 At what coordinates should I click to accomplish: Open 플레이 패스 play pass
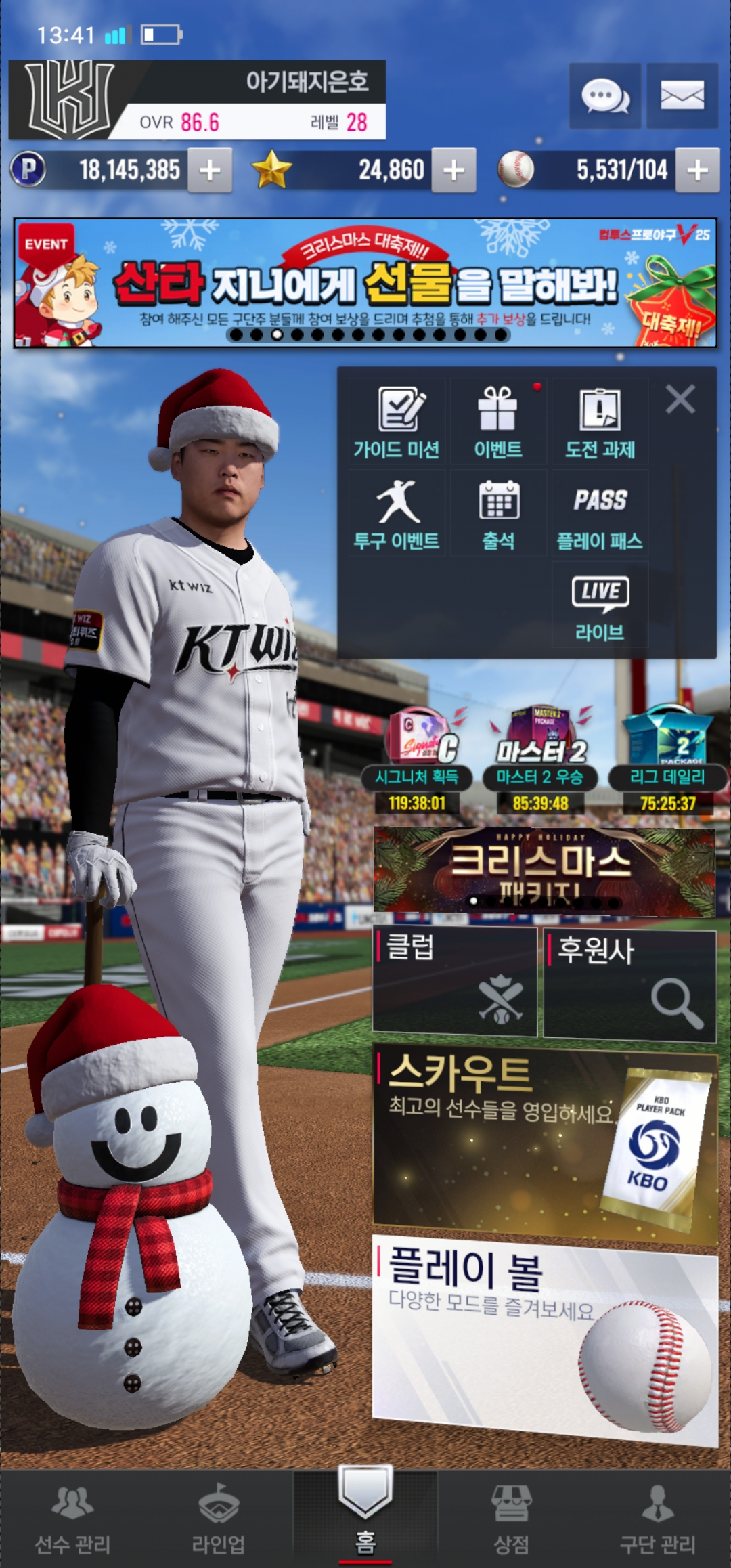(x=600, y=514)
